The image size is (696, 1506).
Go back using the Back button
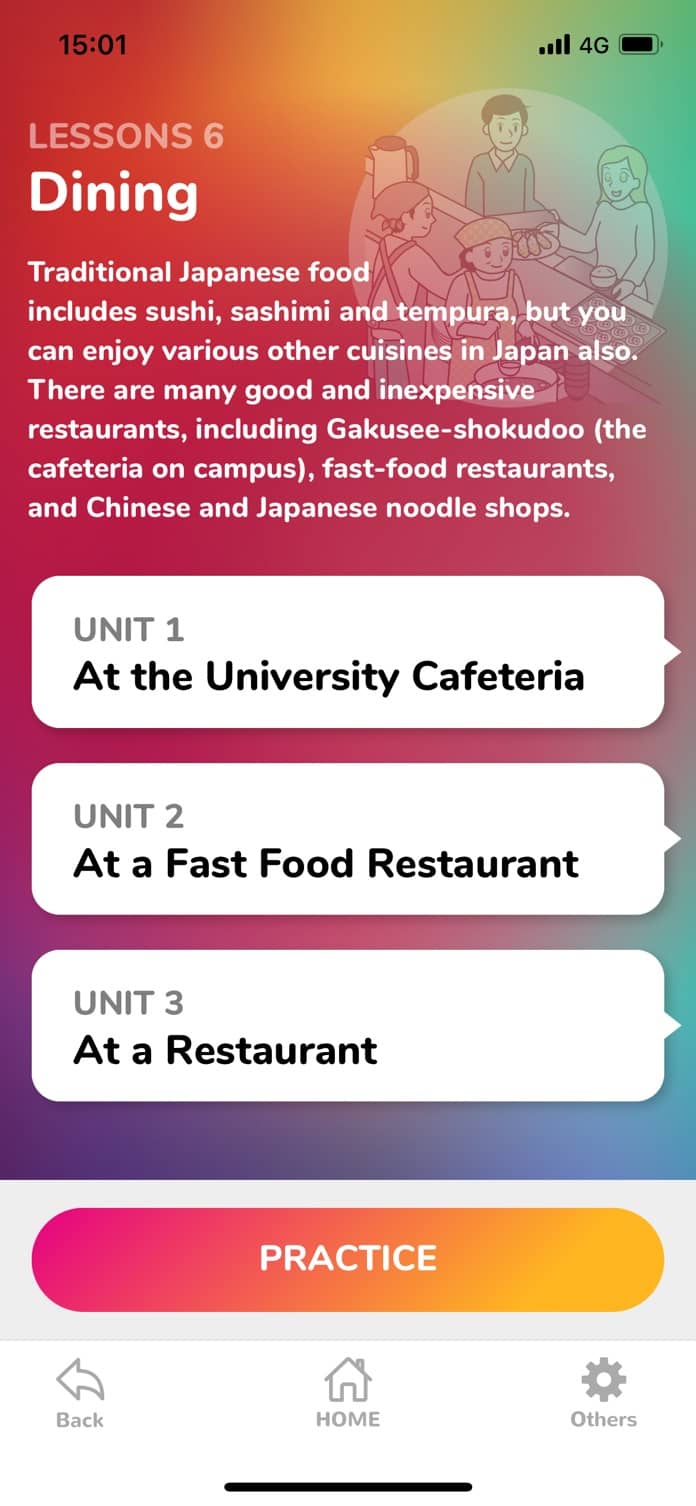pos(80,1393)
